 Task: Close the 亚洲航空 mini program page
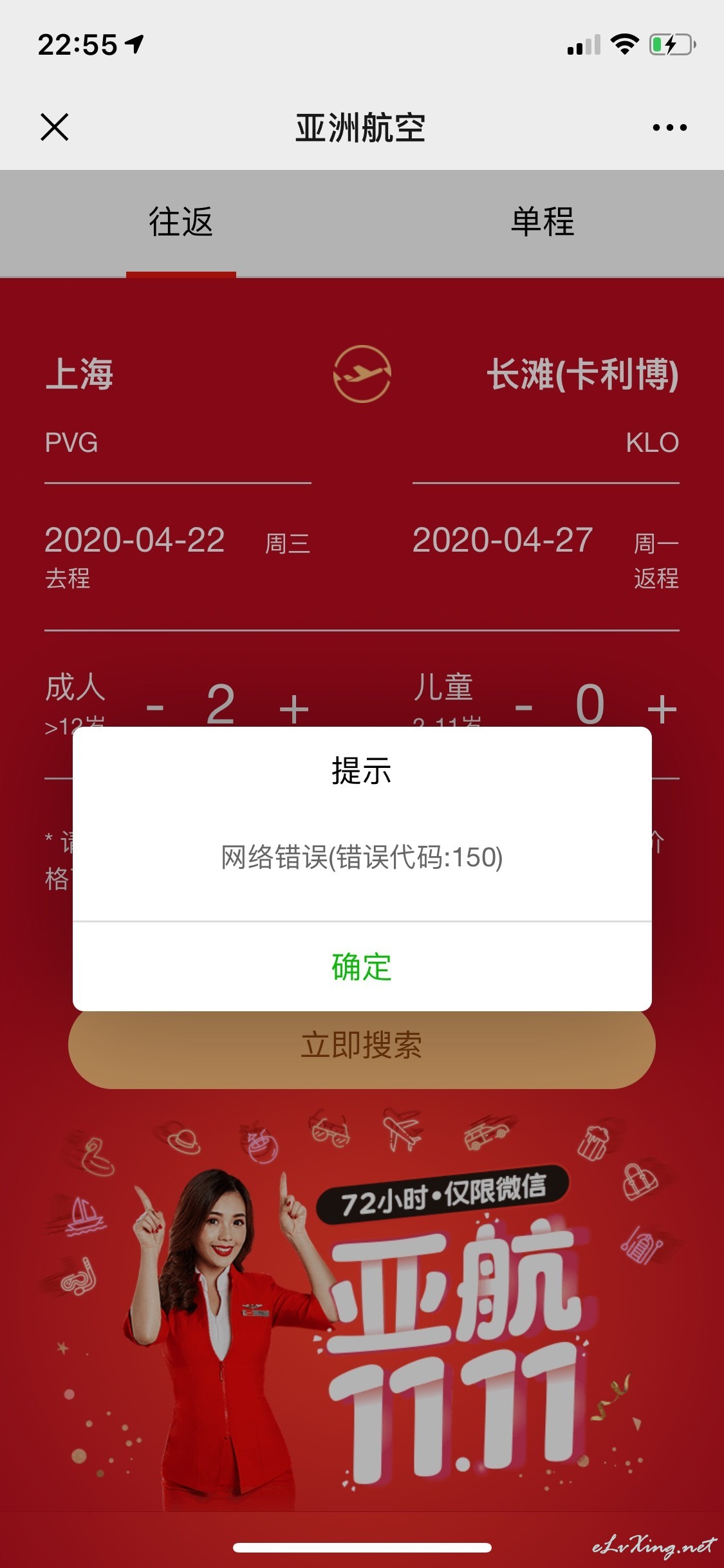point(54,127)
